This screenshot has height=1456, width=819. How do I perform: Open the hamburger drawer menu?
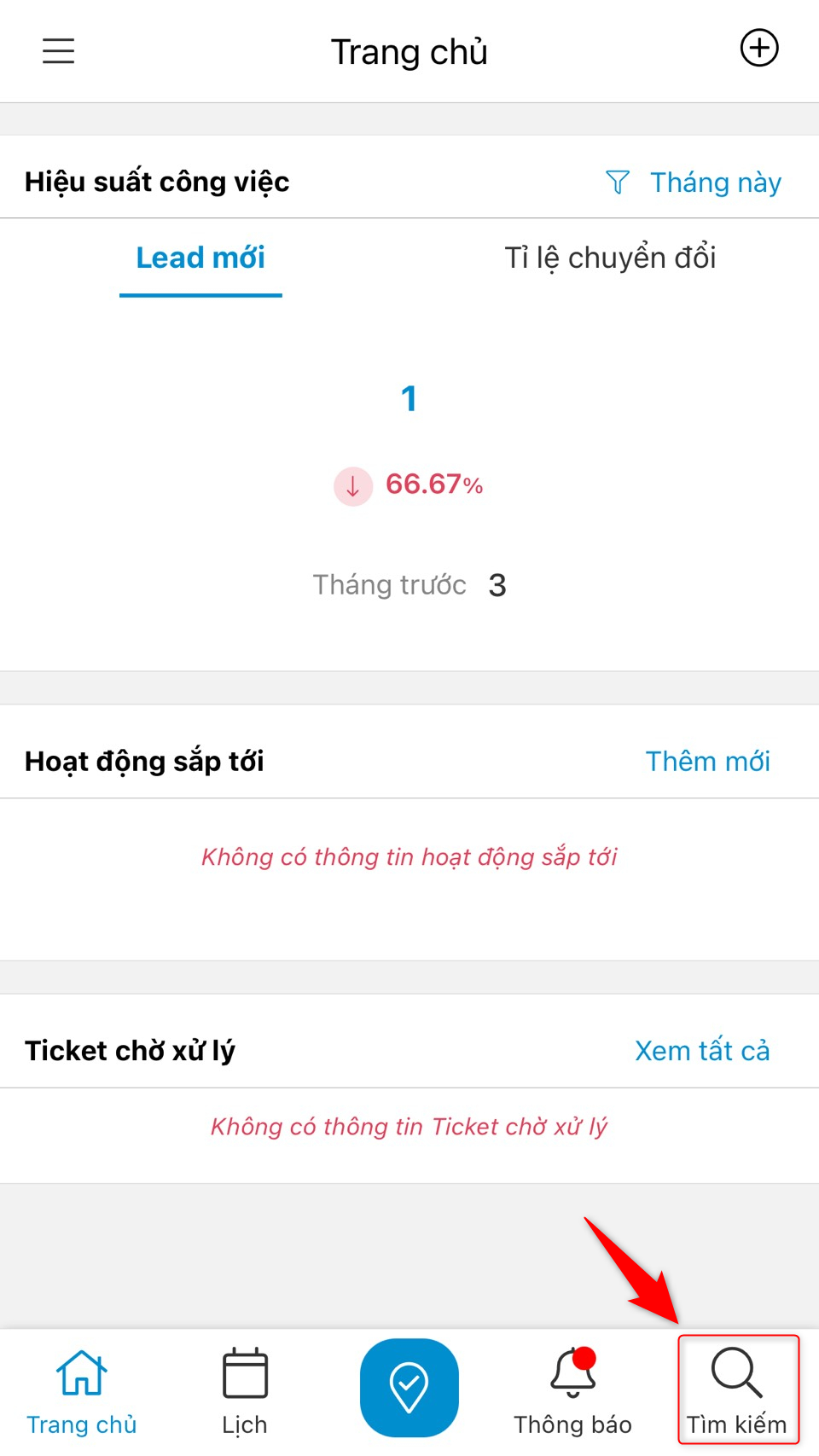coord(59,51)
